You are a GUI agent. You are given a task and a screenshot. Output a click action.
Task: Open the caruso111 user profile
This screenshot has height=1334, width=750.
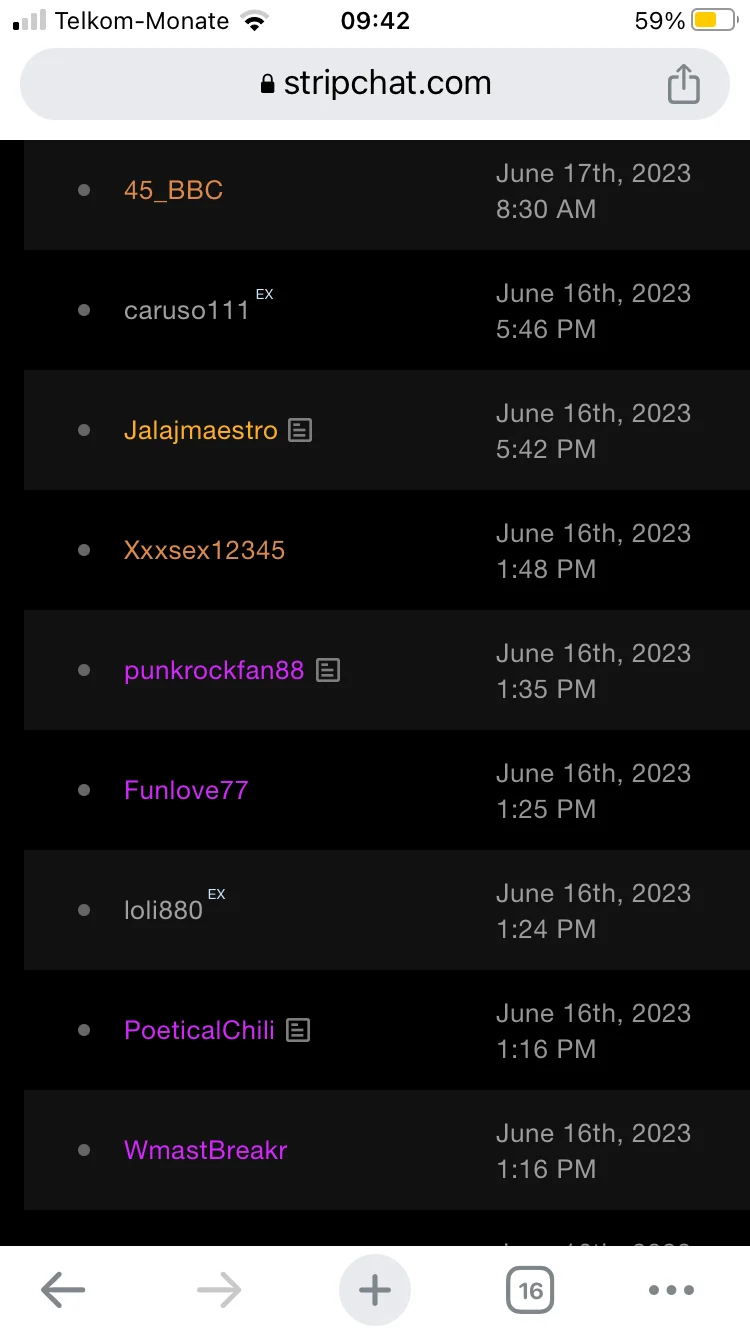point(186,310)
